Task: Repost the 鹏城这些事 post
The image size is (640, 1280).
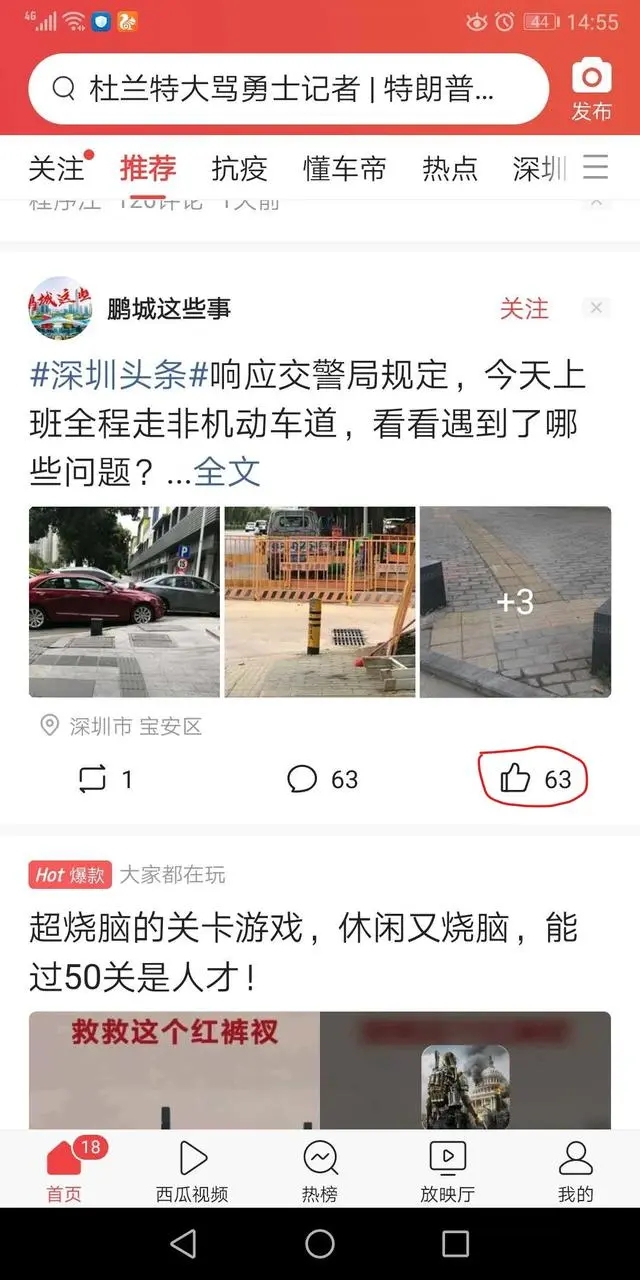Action: pos(105,779)
